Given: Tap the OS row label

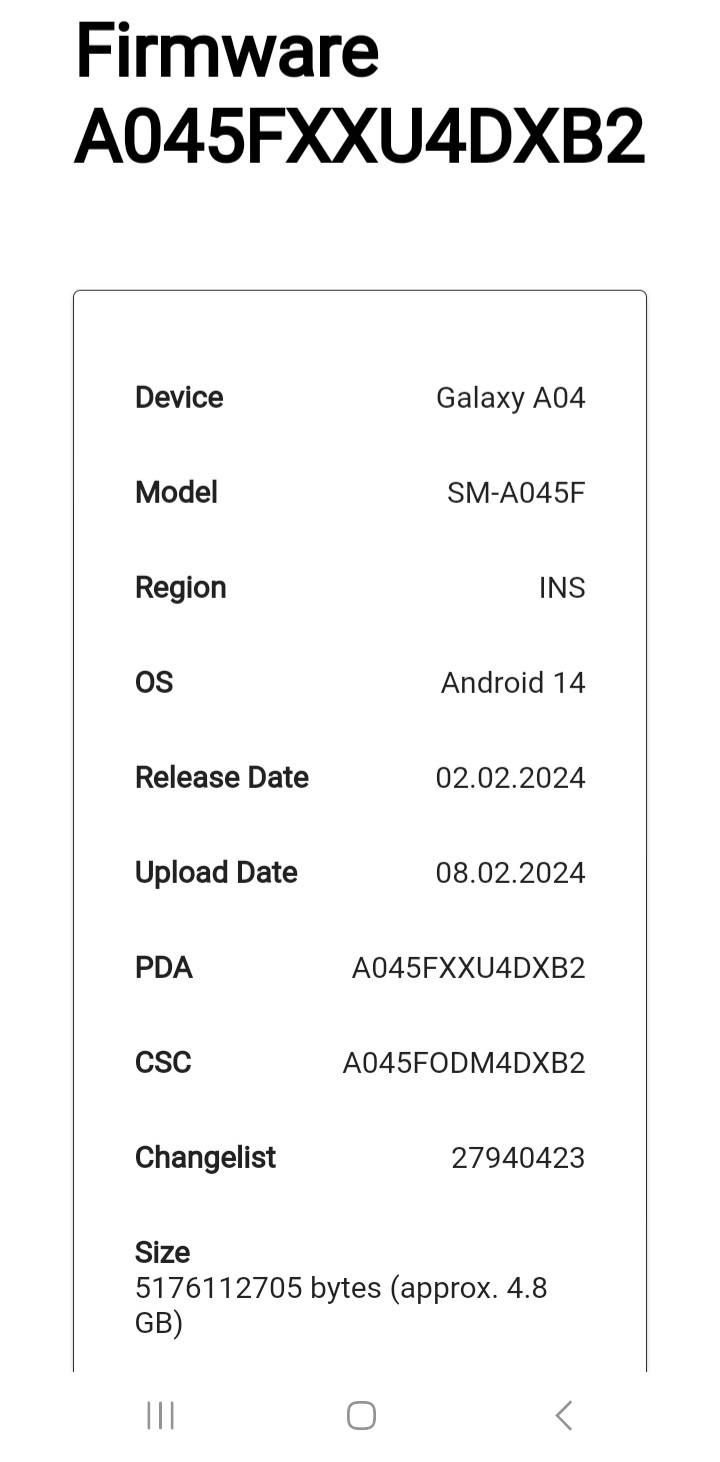Looking at the screenshot, I should pyautogui.click(x=155, y=682).
